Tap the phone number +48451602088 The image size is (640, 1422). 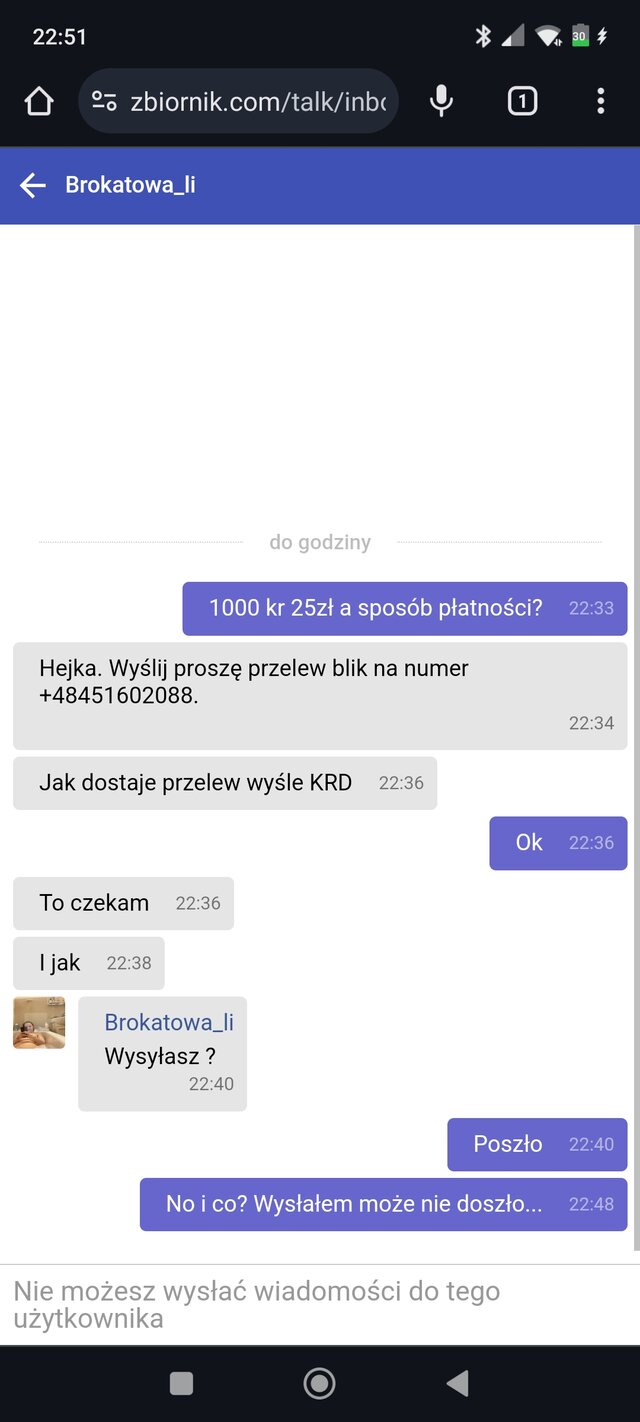pyautogui.click(x=118, y=696)
